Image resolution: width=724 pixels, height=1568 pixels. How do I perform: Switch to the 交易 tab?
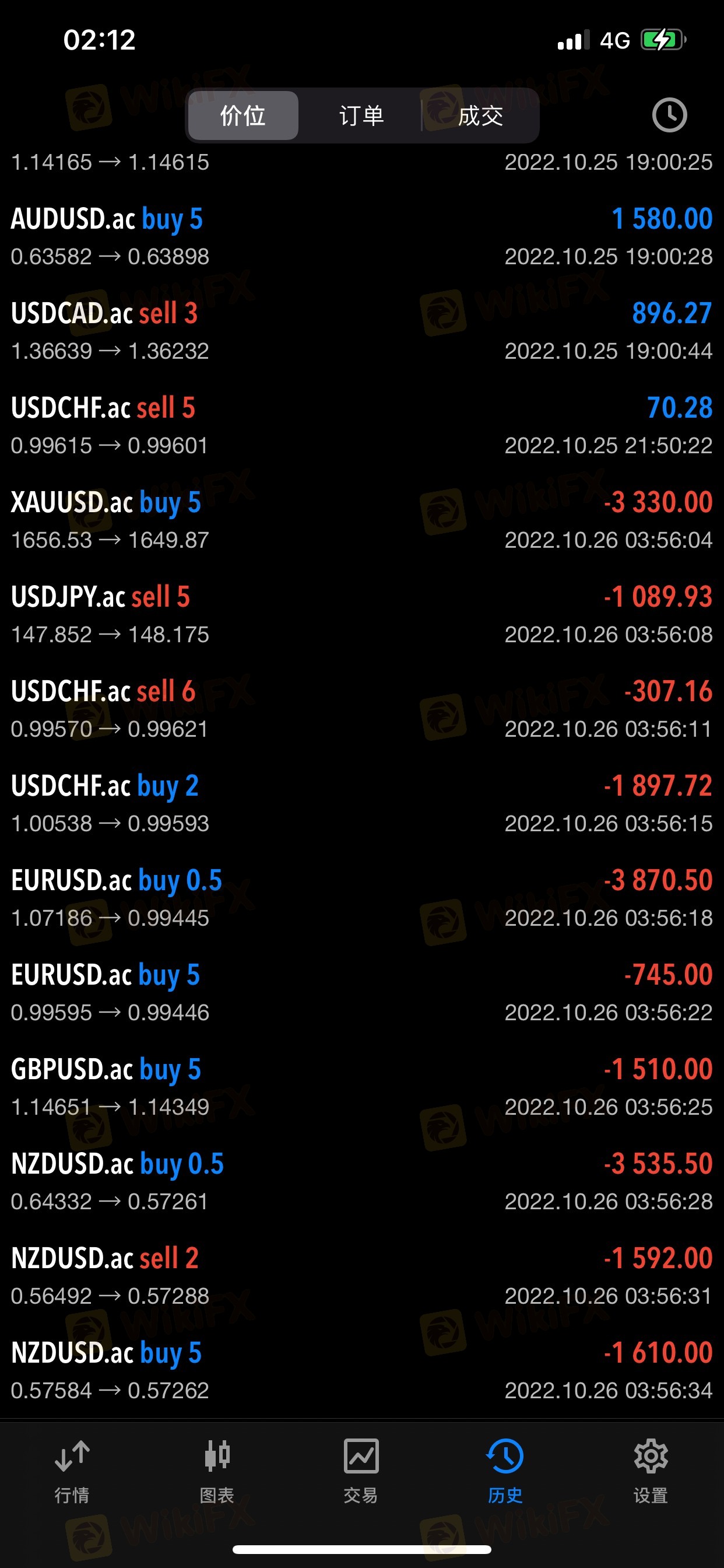pyautogui.click(x=361, y=1471)
